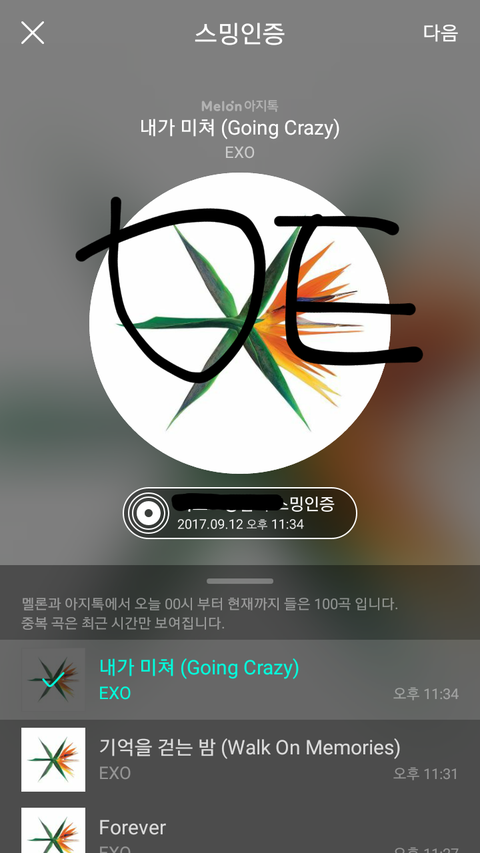This screenshot has width=480, height=853.
Task: Choose 기억을 걷는 밤 (Walk On Memories)
Action: (x=240, y=759)
